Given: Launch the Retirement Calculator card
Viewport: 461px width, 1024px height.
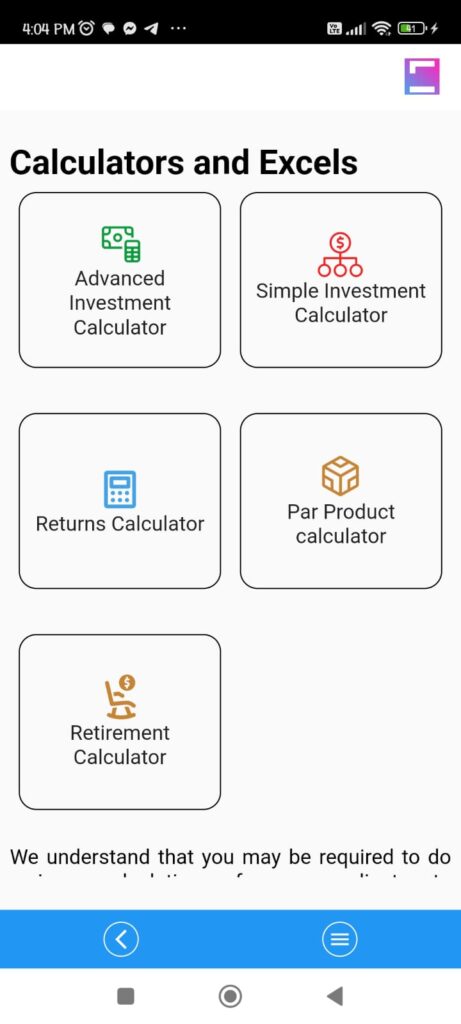Looking at the screenshot, I should [119, 722].
